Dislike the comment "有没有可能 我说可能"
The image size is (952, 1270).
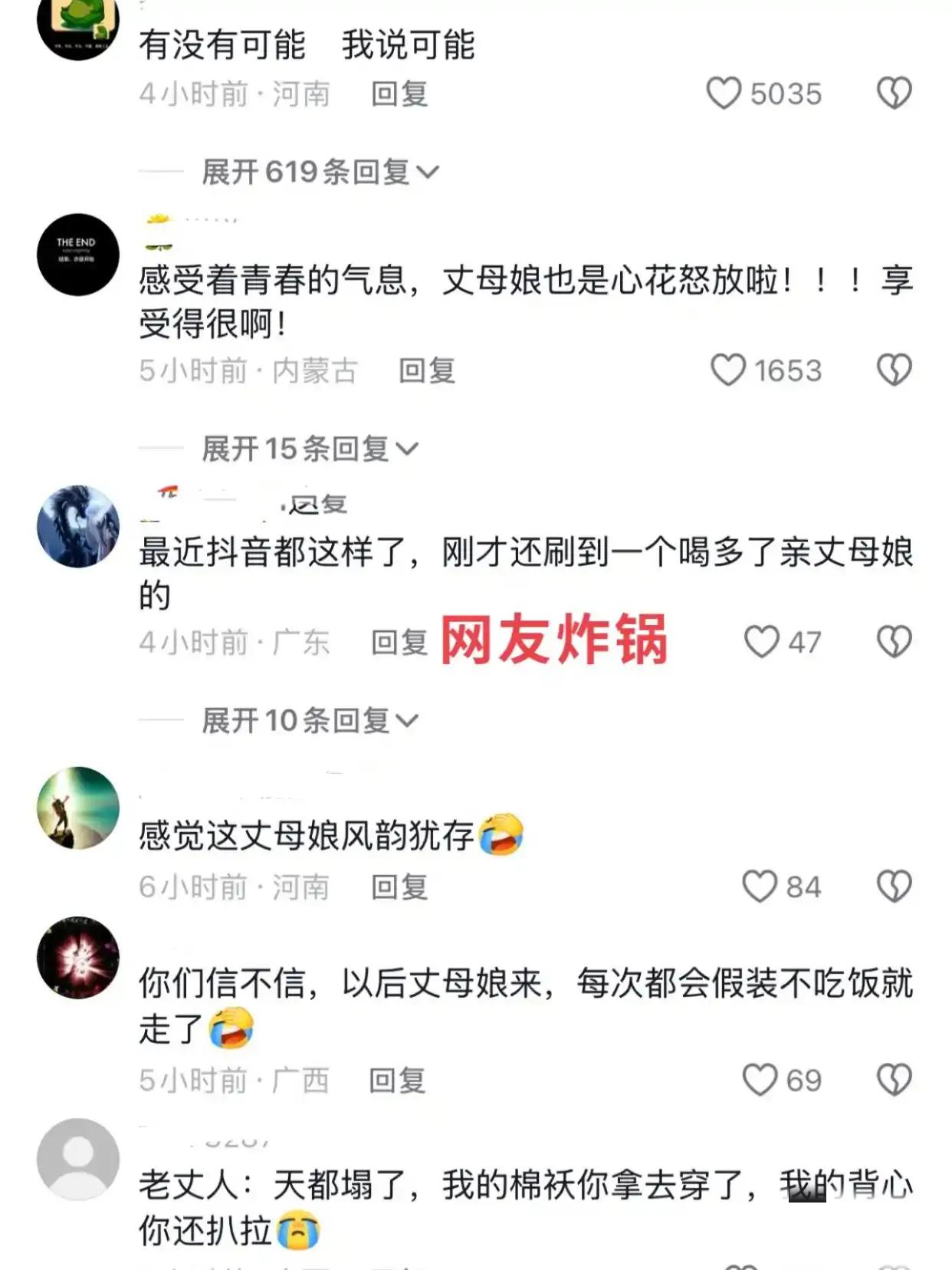894,94
